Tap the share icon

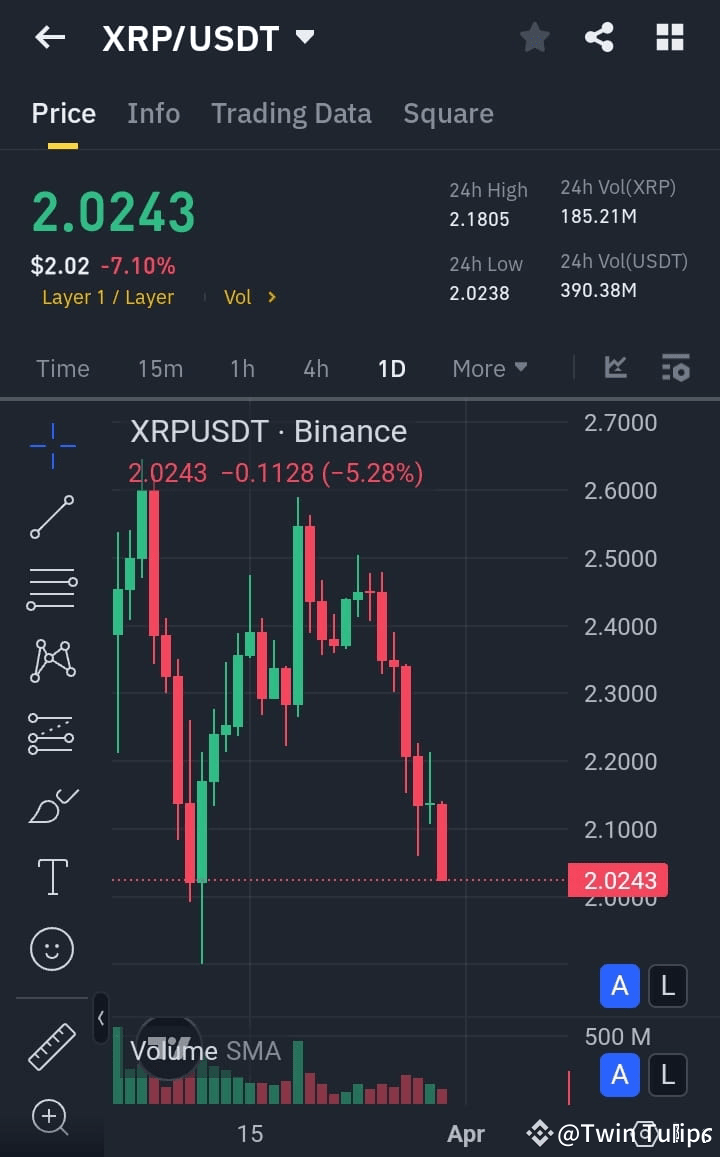(x=599, y=37)
